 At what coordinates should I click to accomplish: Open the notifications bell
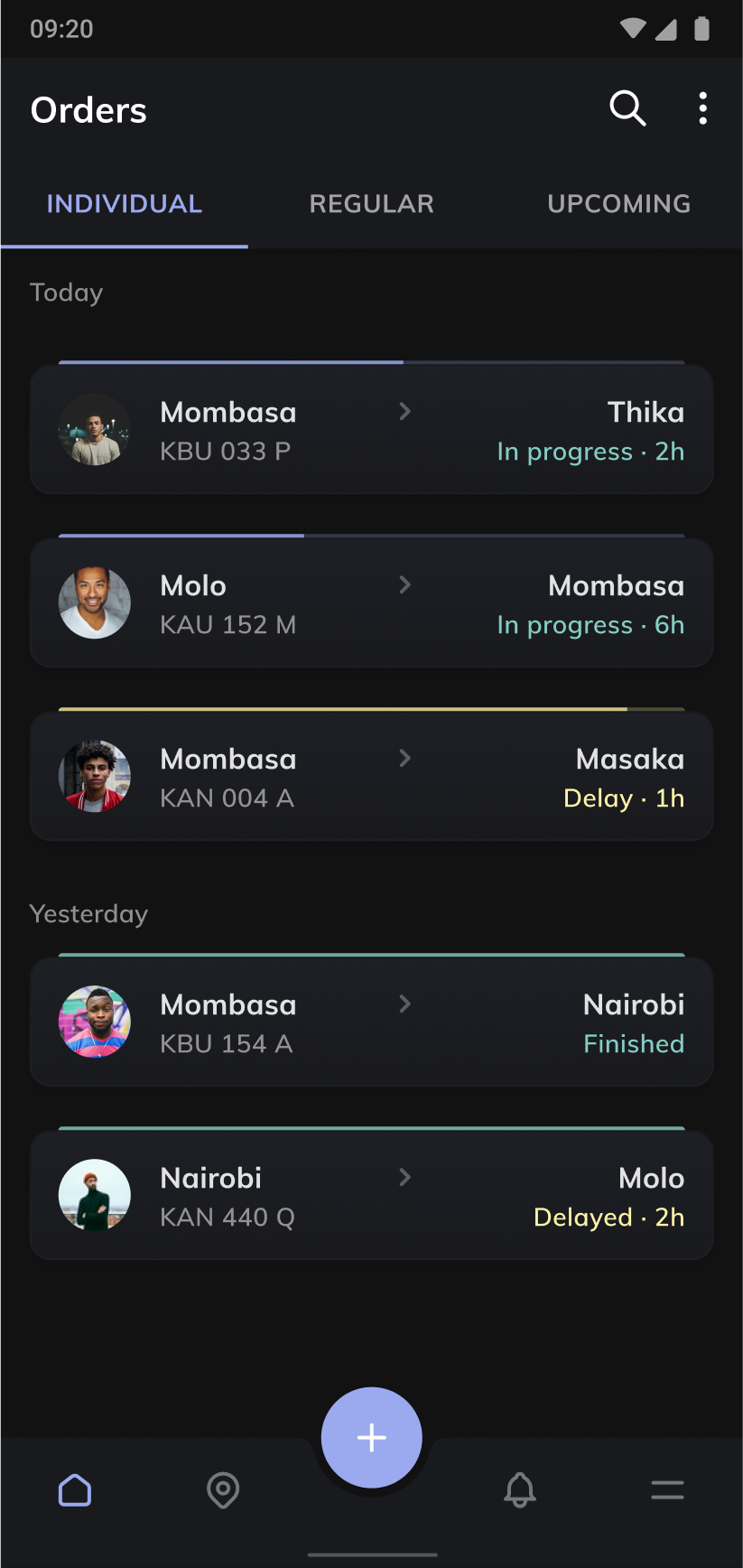coord(520,1490)
